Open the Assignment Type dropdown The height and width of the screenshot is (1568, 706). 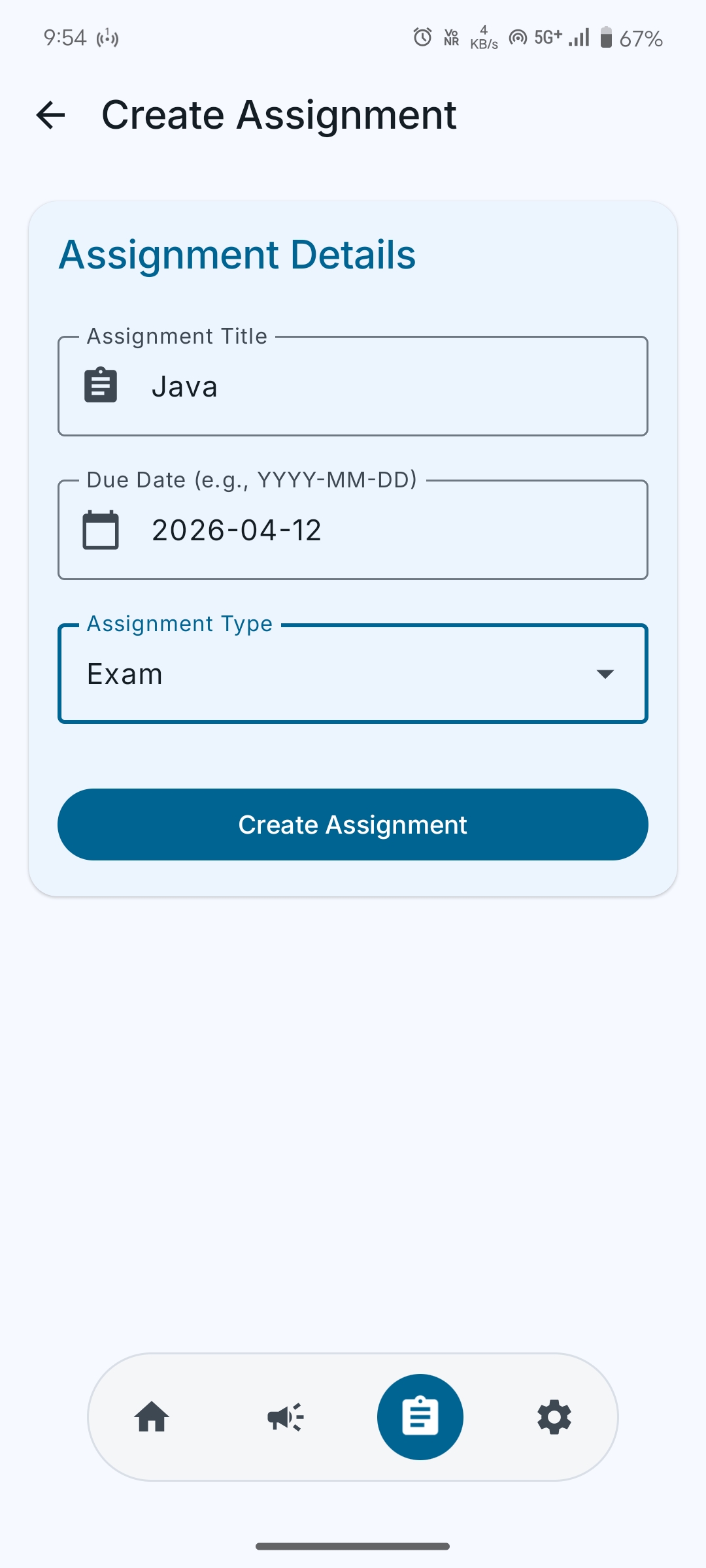tap(353, 674)
